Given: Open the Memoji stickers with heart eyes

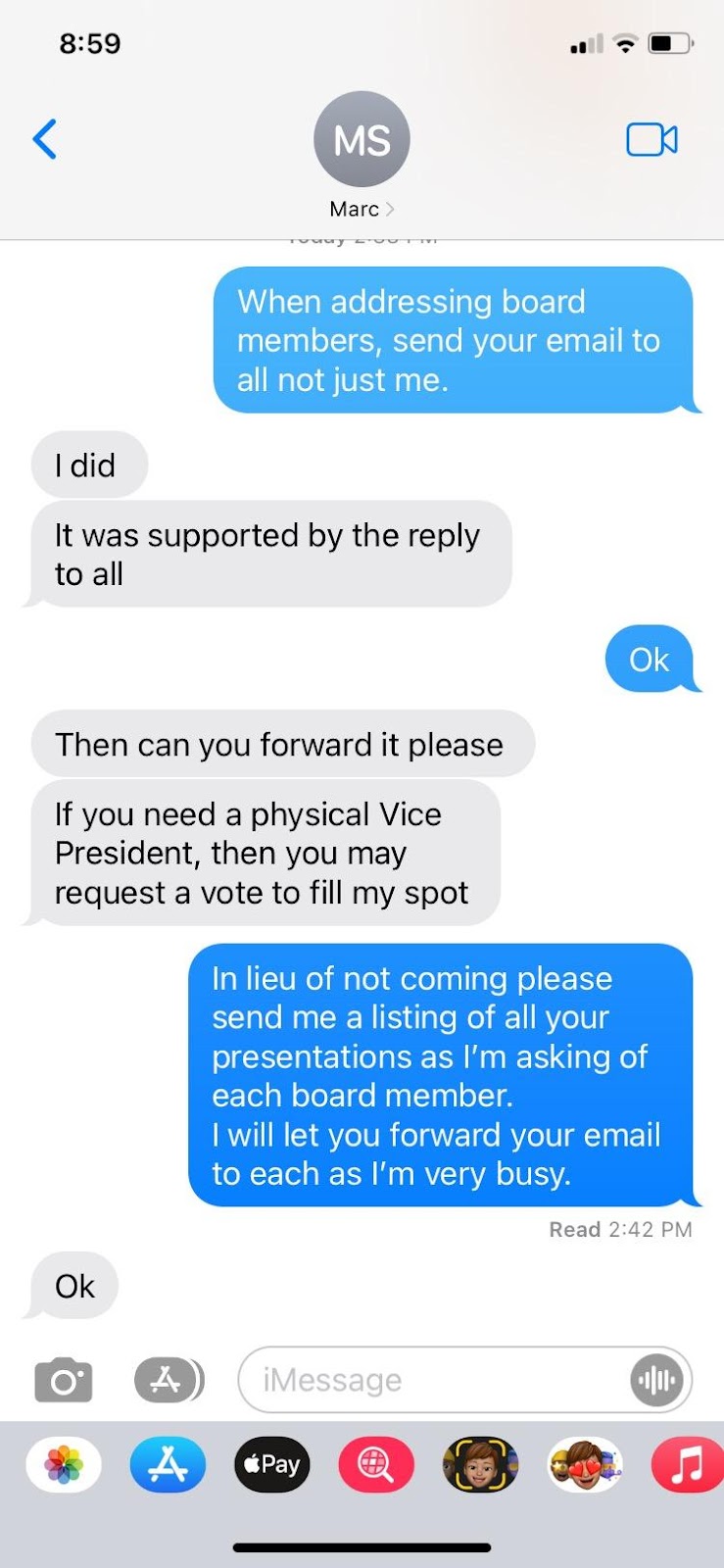Looking at the screenshot, I should pos(585,1465).
